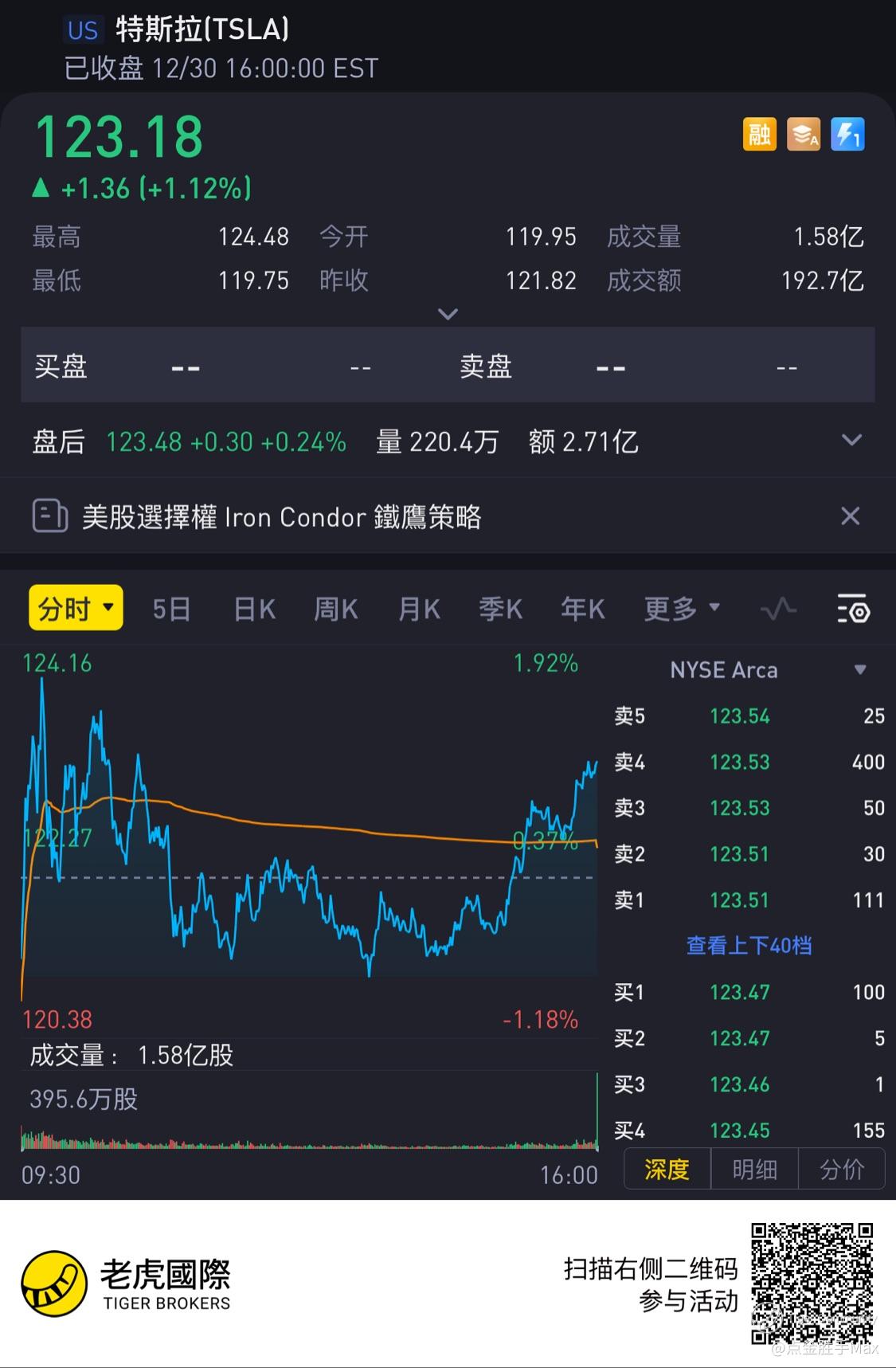The image size is (896, 1368).
Task: Select the 分时 intraday tab
Action: pos(76,609)
